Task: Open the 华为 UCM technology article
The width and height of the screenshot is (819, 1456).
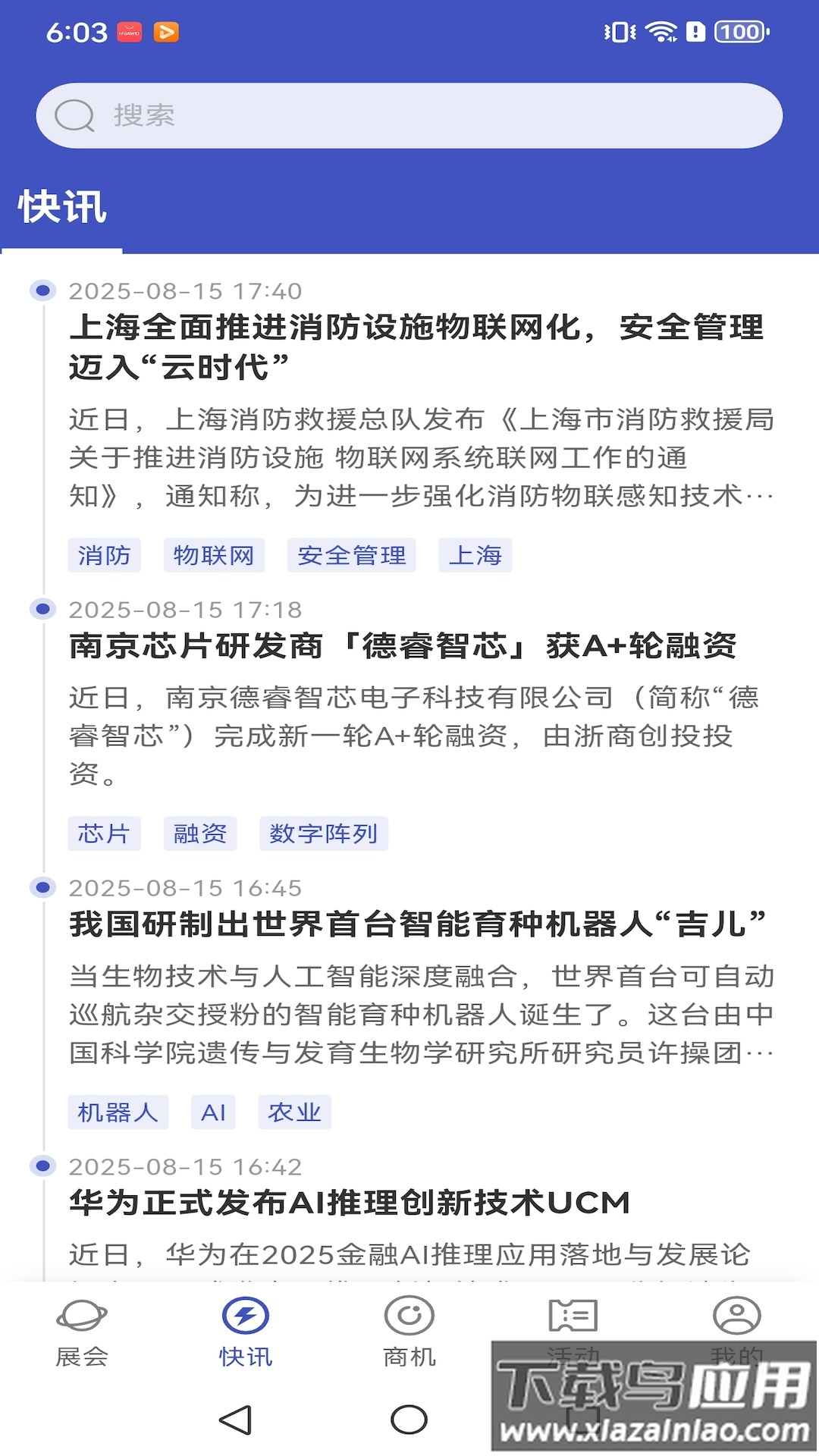Action: point(349,1198)
